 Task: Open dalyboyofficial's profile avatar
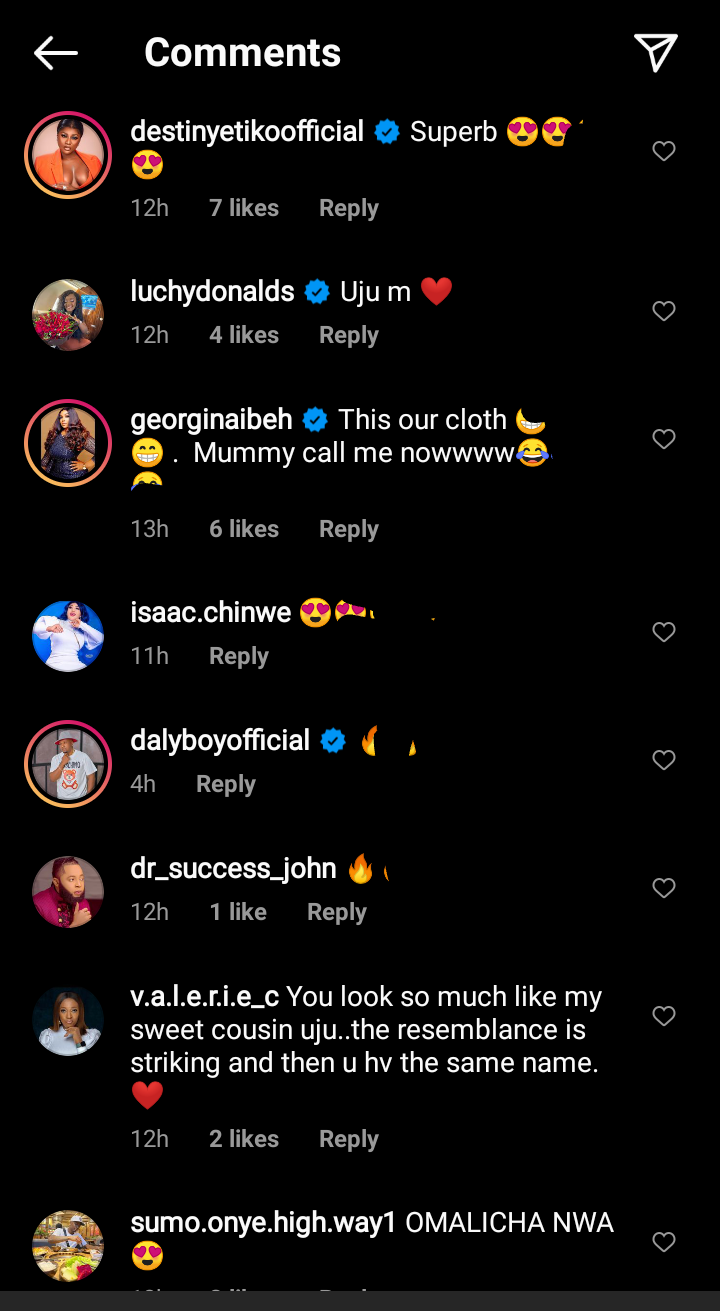click(x=68, y=764)
